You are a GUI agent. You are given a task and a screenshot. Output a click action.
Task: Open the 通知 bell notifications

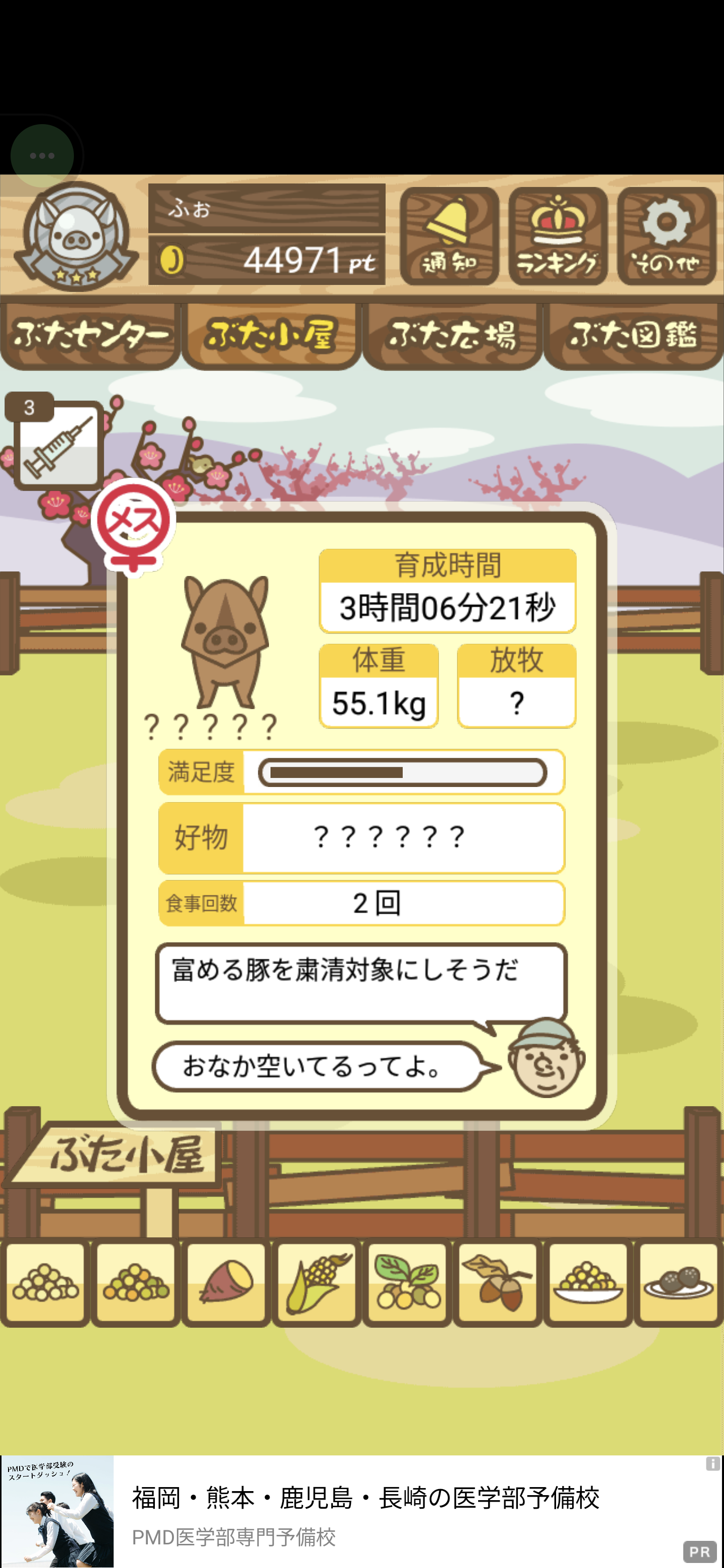pyautogui.click(x=449, y=236)
